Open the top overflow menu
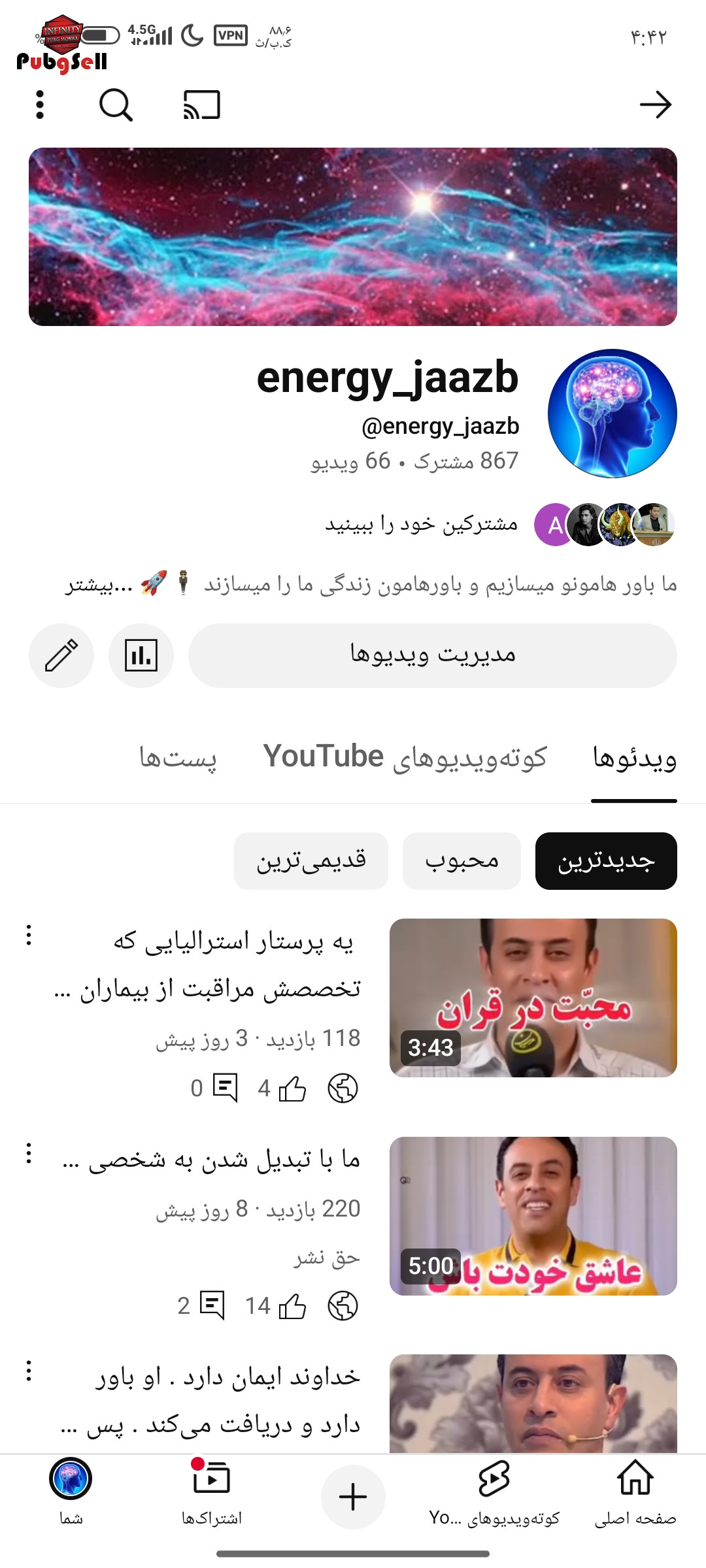 [40, 105]
